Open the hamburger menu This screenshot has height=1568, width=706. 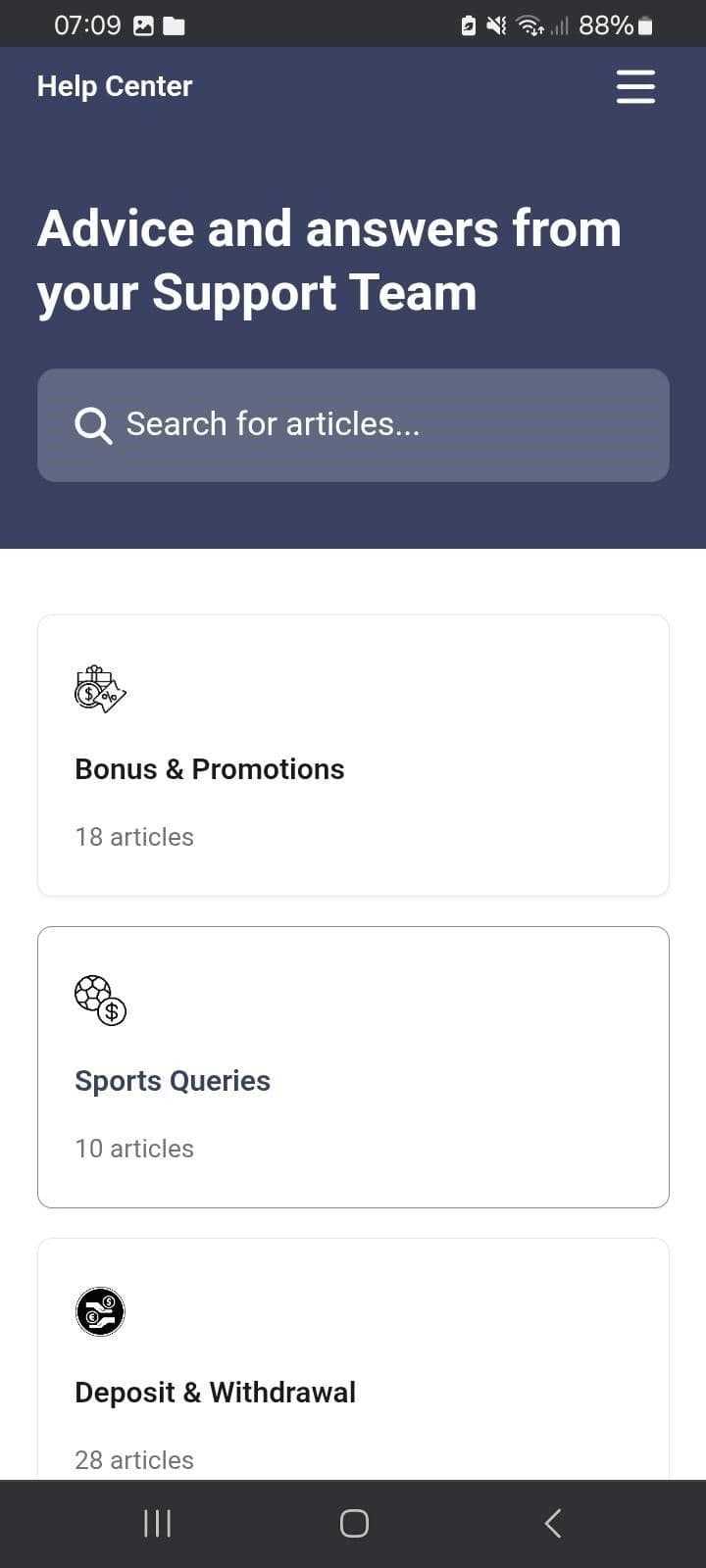(634, 86)
